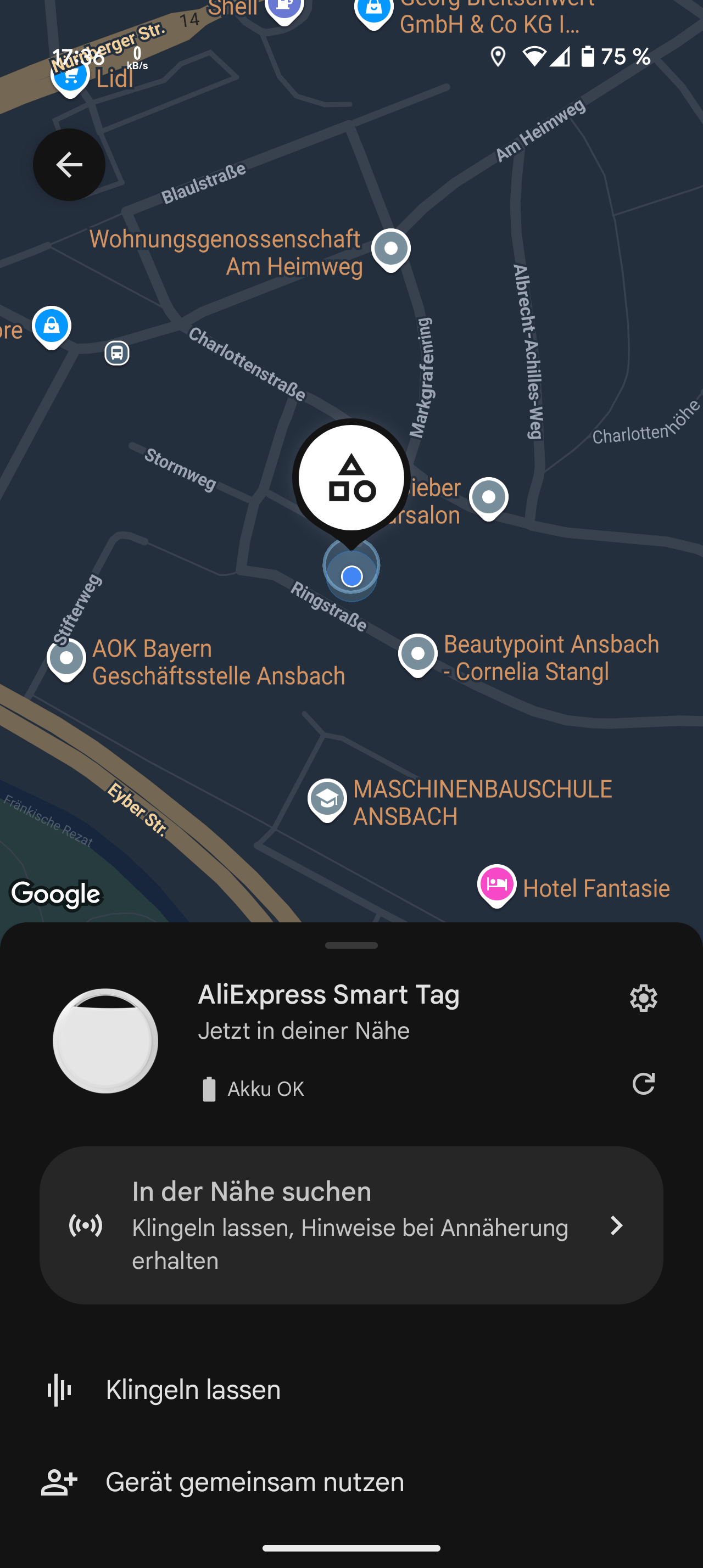Viewport: 703px width, 1568px height.
Task: Choose Gerät gemeinsam nutzen
Action: click(351, 1482)
